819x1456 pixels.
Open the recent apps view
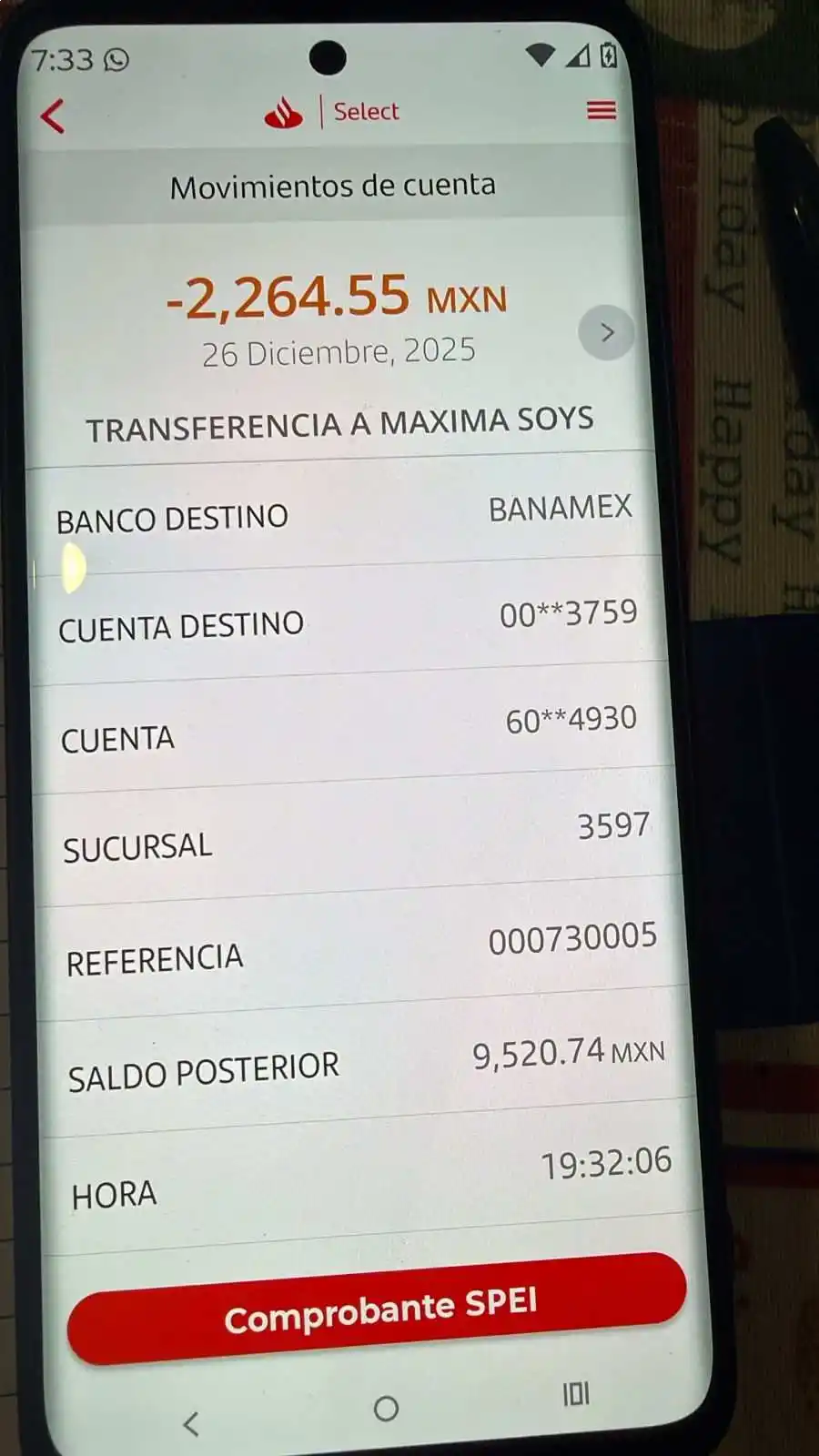(x=575, y=1393)
